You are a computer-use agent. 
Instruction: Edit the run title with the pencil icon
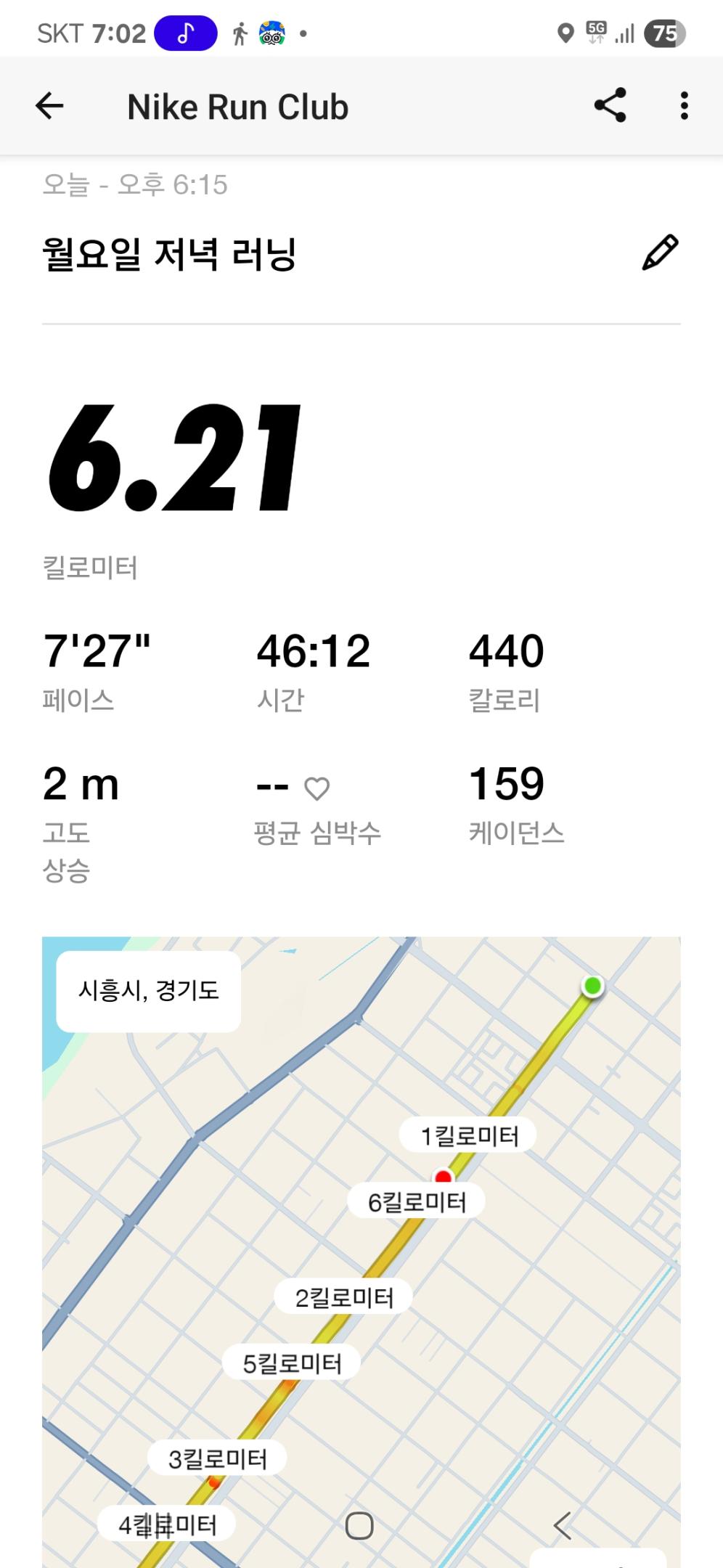point(660,253)
